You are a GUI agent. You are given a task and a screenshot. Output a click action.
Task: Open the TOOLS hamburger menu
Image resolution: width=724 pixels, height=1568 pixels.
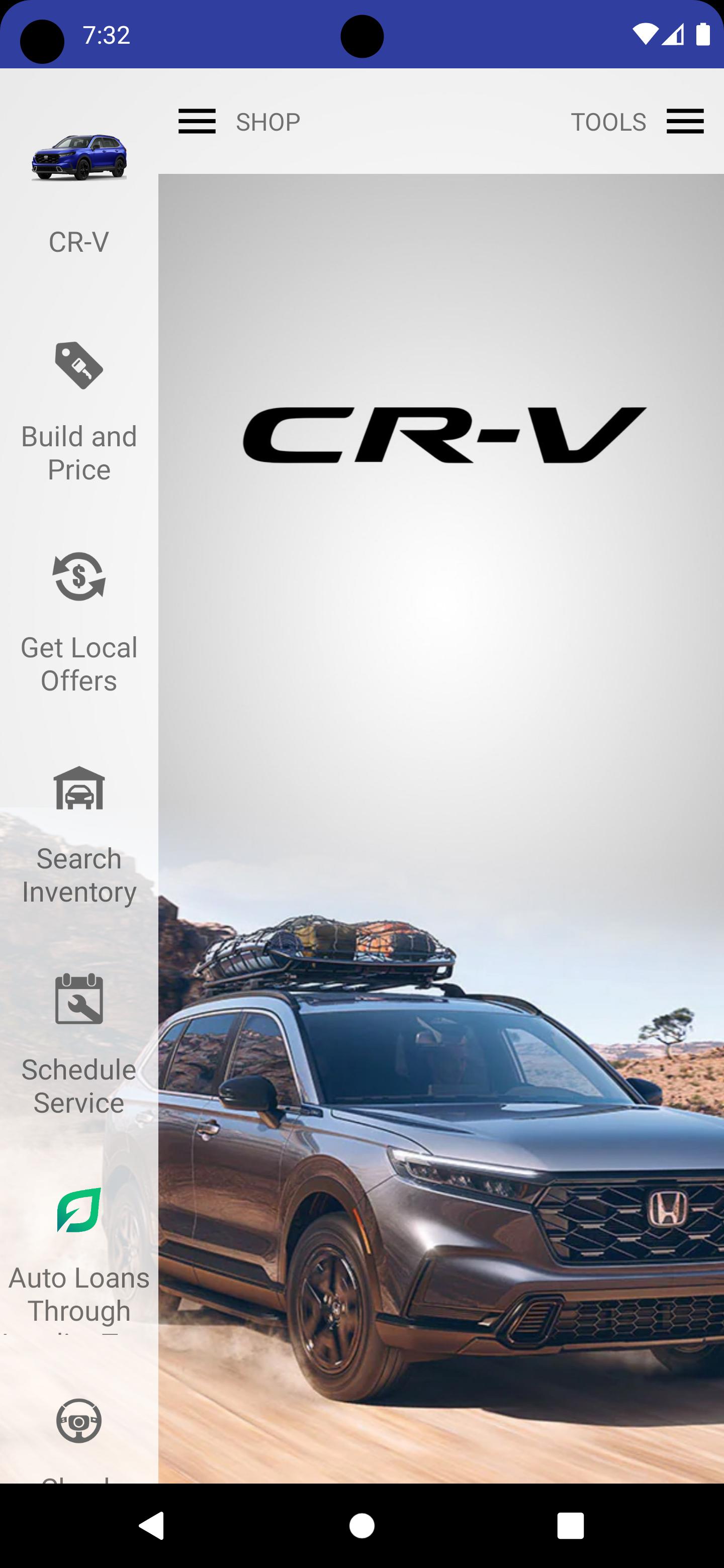point(684,121)
